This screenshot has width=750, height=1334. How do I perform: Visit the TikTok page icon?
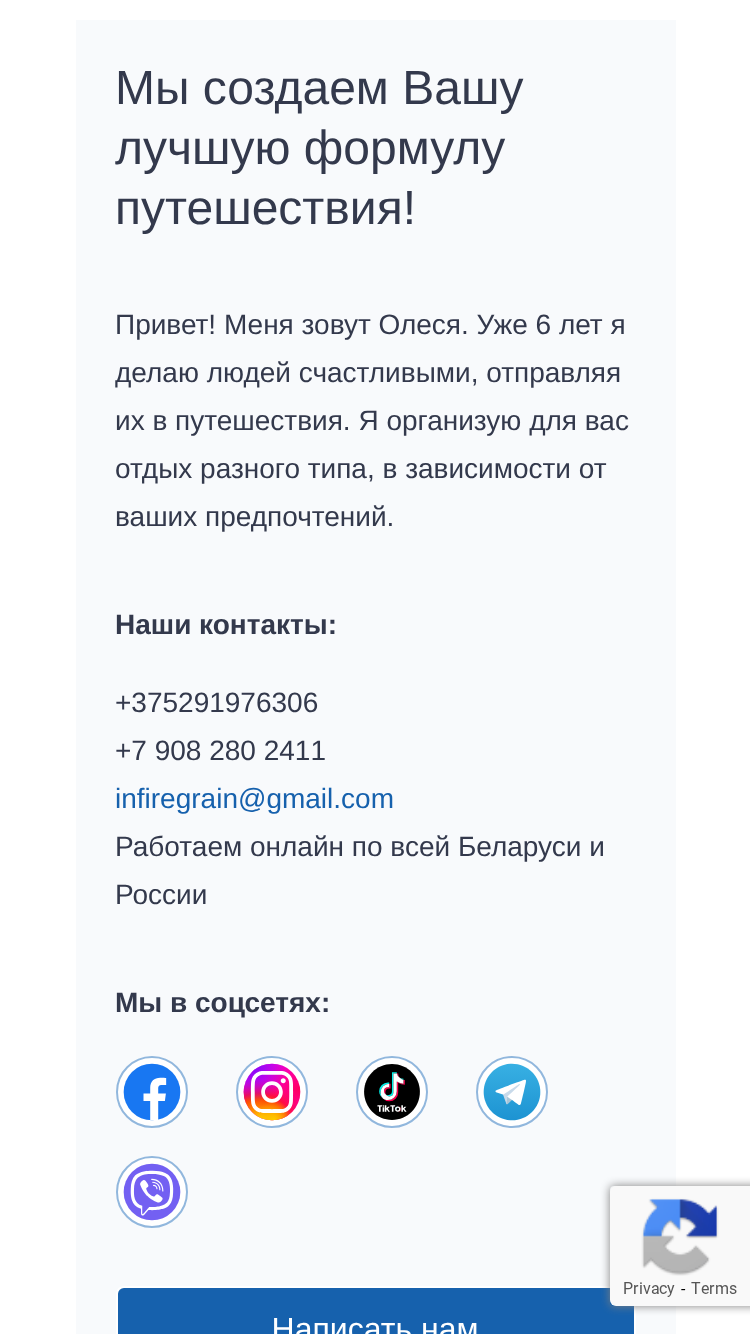tap(392, 1092)
